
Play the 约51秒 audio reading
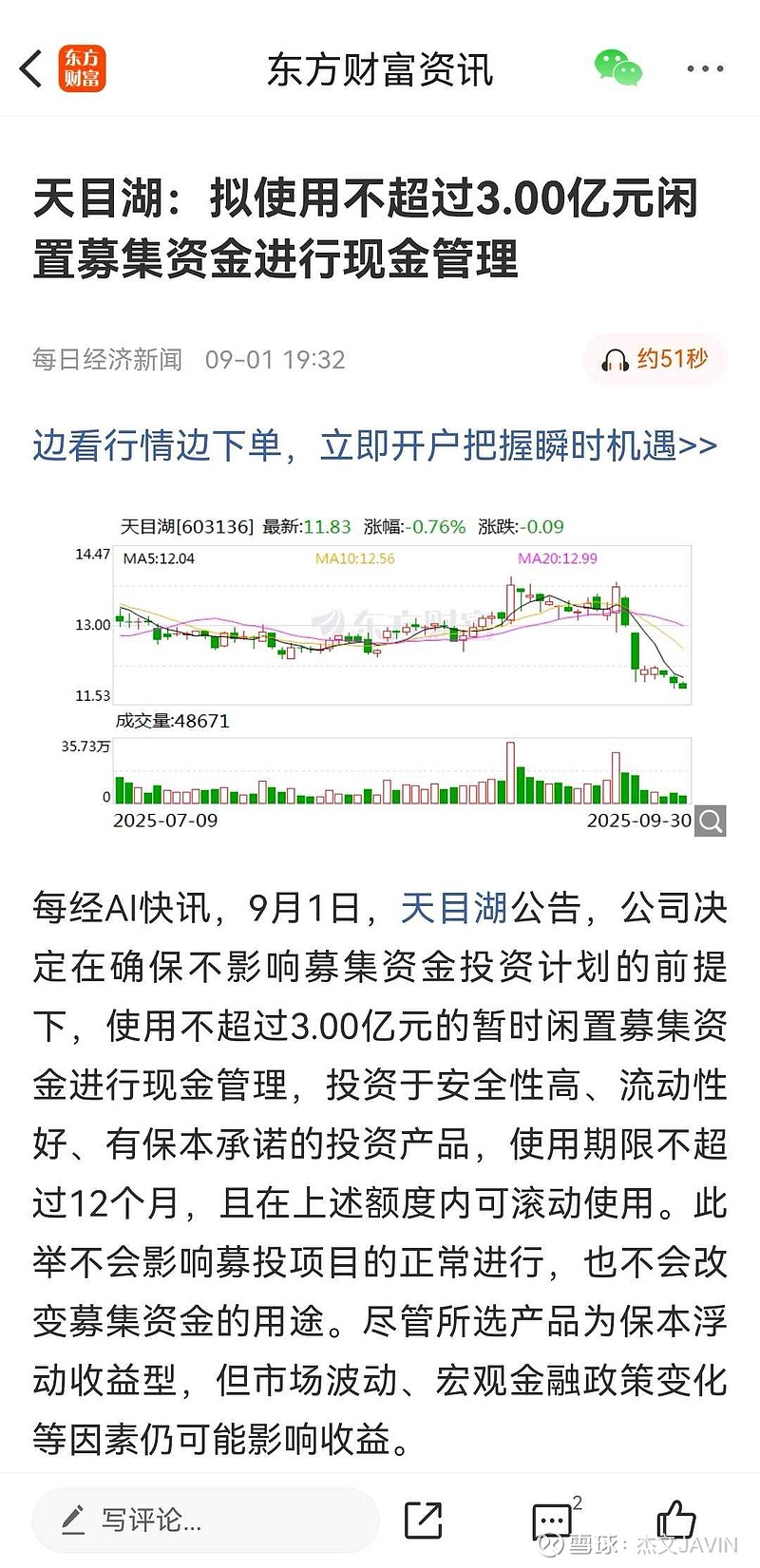(x=655, y=359)
